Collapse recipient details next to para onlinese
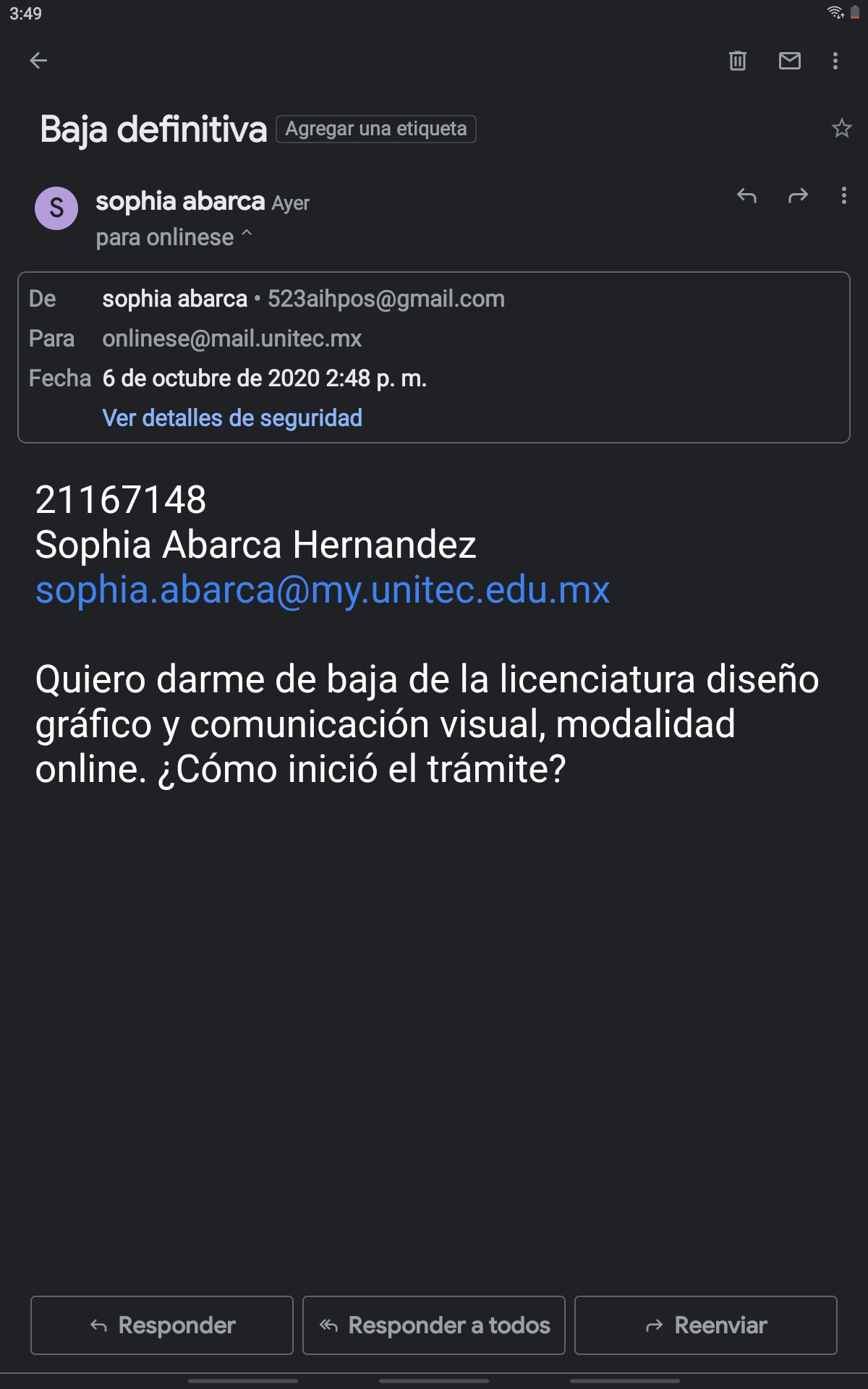This screenshot has height=1389, width=868. 247,233
